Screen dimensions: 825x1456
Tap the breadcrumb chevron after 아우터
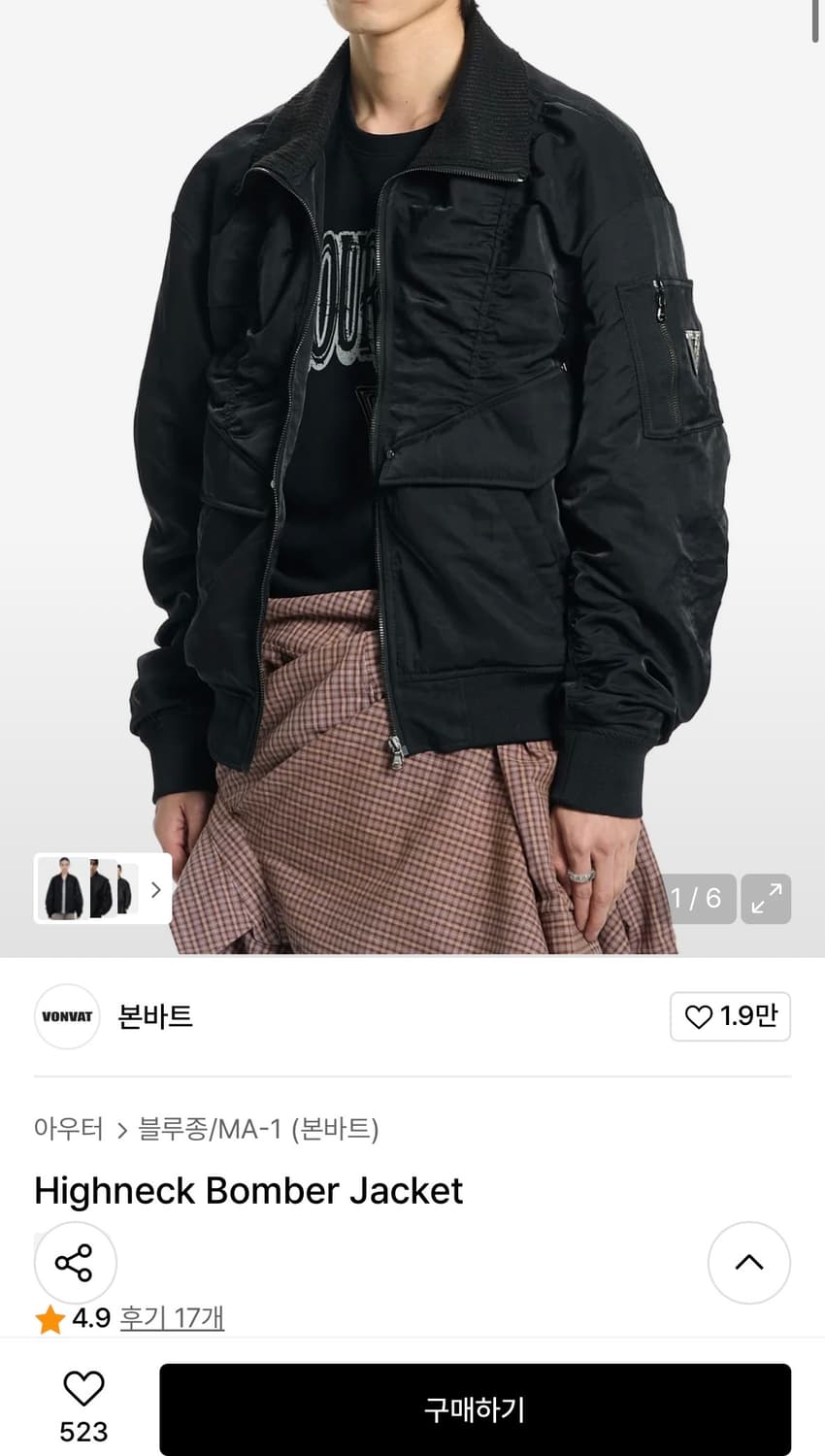(x=122, y=1129)
